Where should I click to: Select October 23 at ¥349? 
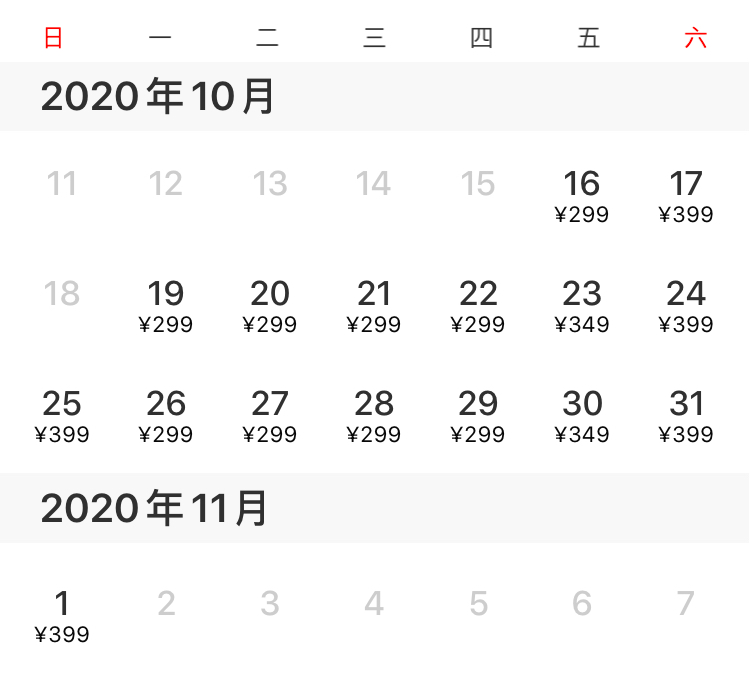click(582, 306)
